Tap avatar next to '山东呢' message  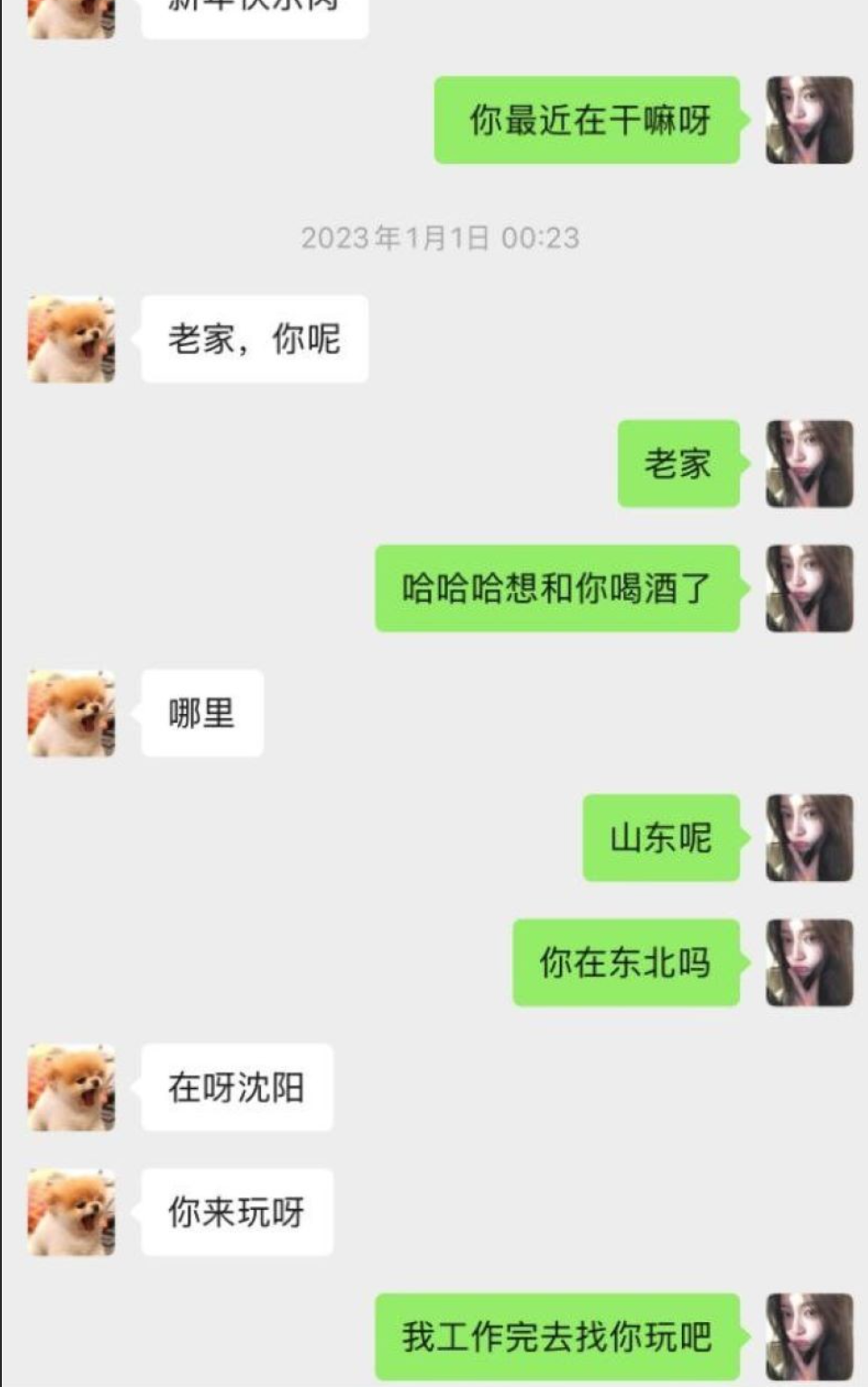coord(808,838)
